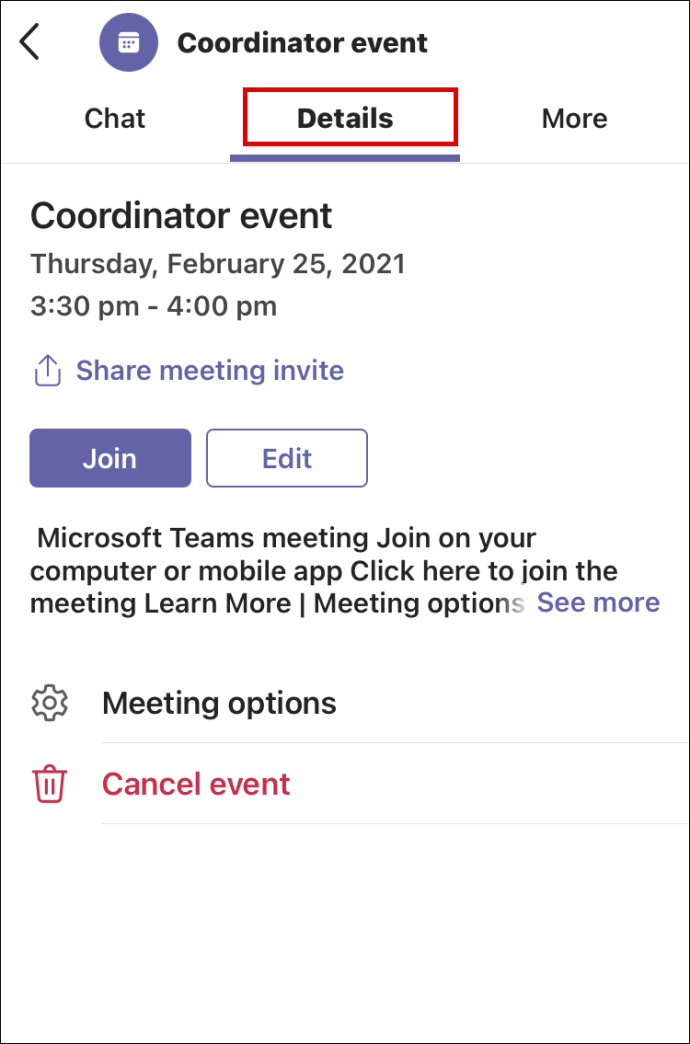Switch to the Chat tab

point(115,118)
